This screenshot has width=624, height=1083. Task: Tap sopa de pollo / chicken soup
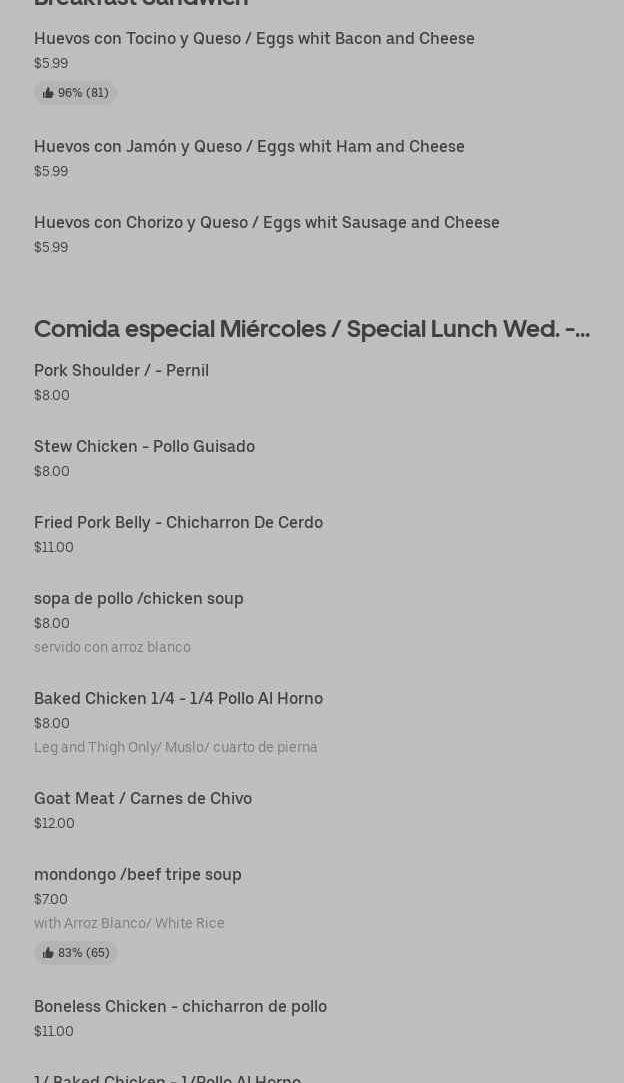point(139,599)
